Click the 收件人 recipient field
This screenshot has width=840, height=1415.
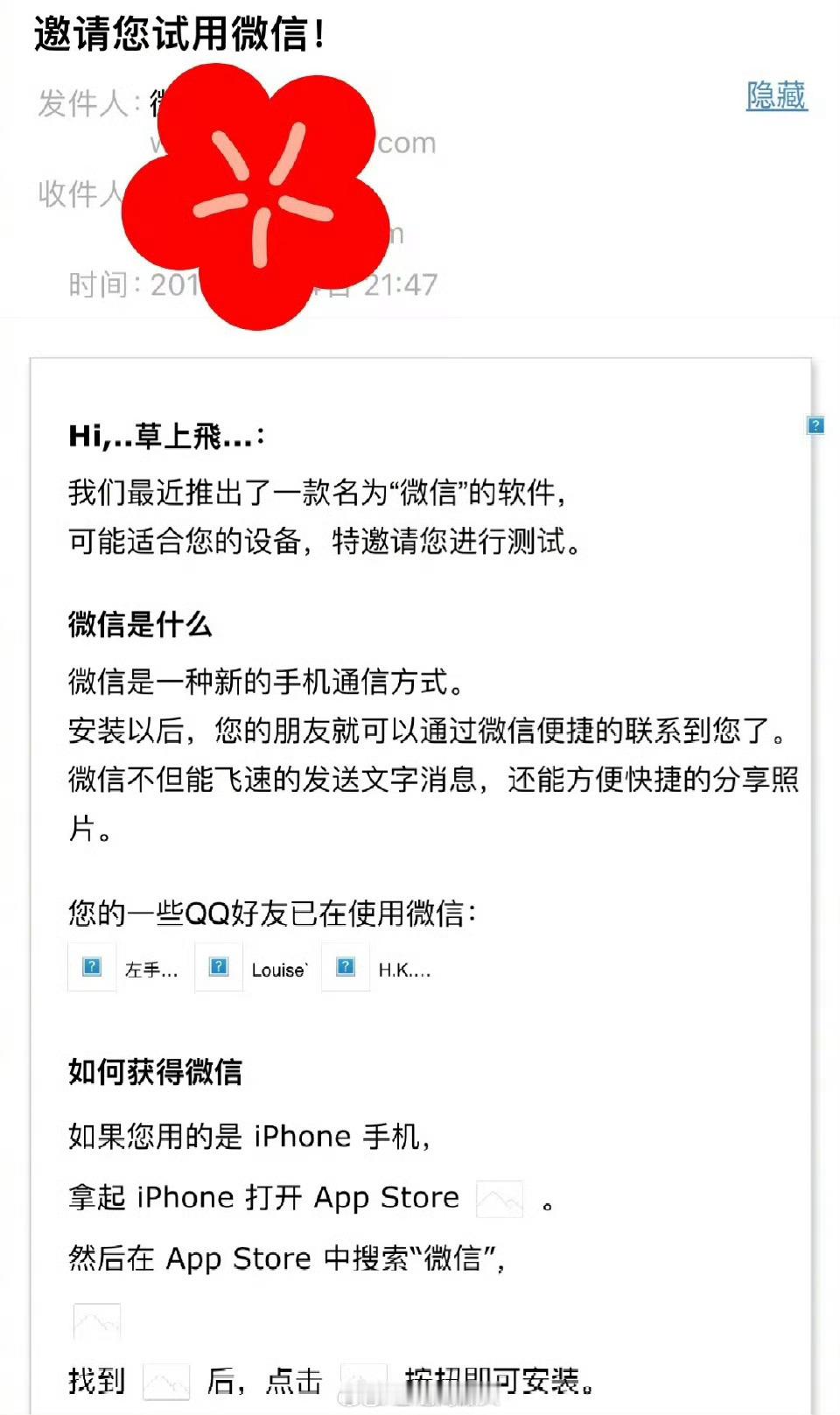pos(83,196)
